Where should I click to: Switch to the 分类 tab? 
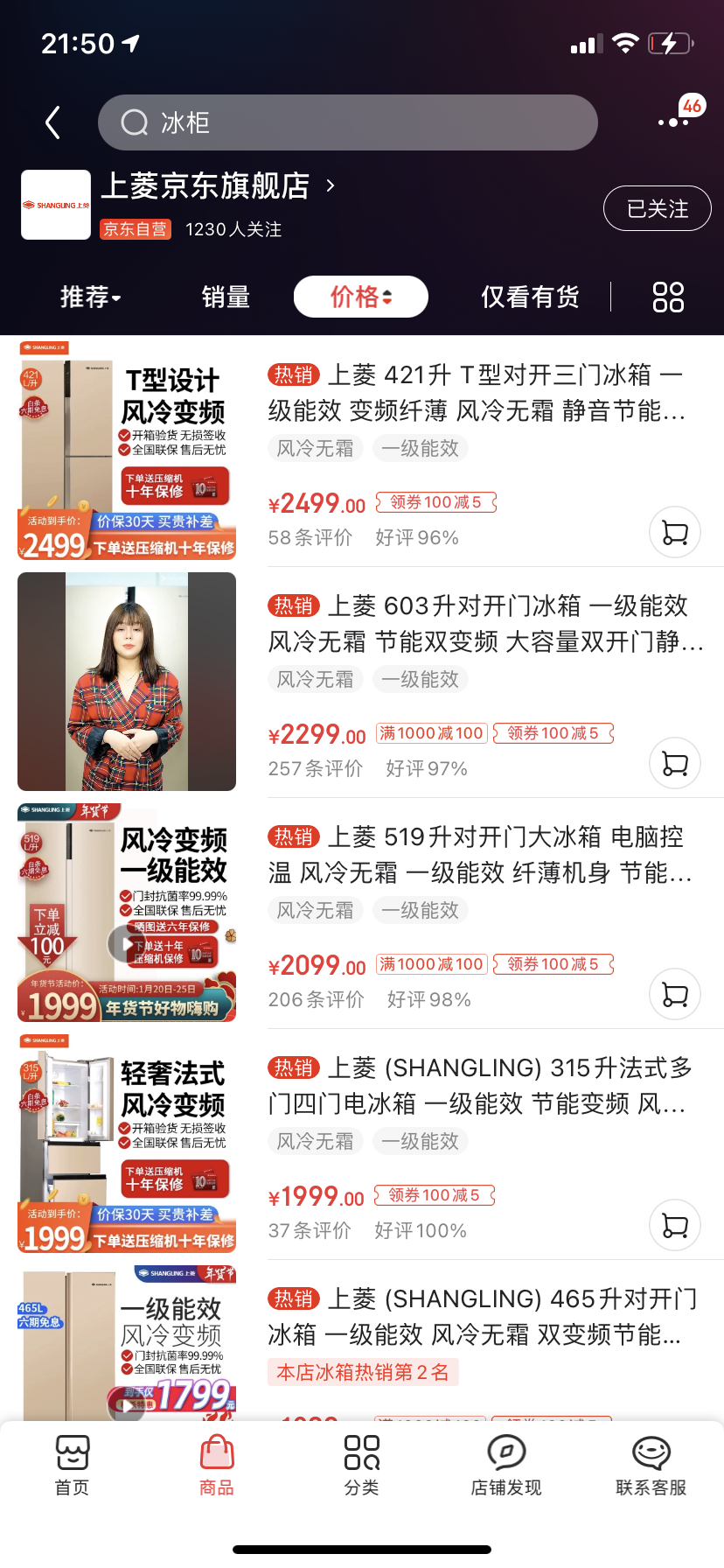[361, 1465]
